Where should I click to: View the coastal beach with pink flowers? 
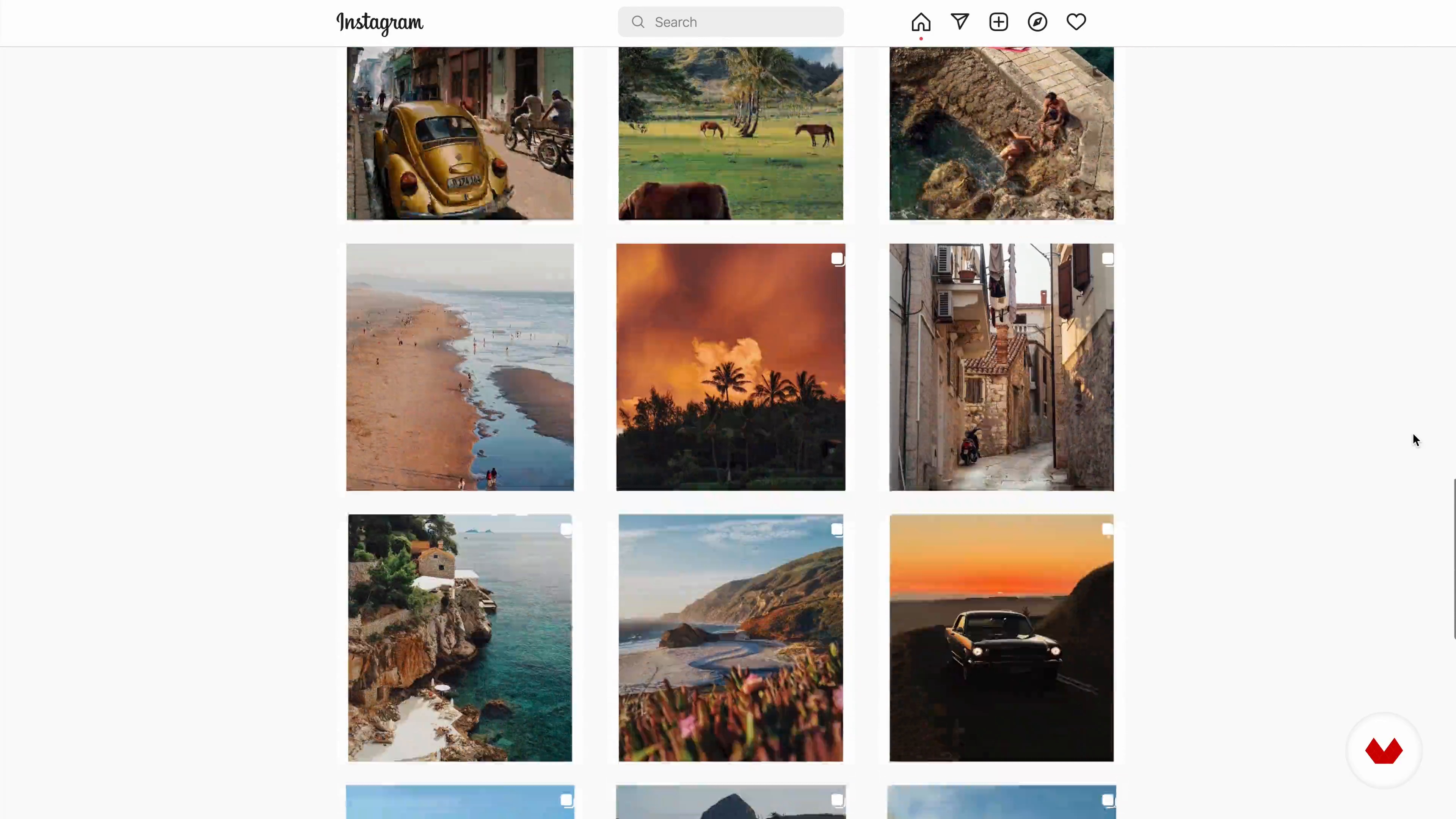(730, 637)
